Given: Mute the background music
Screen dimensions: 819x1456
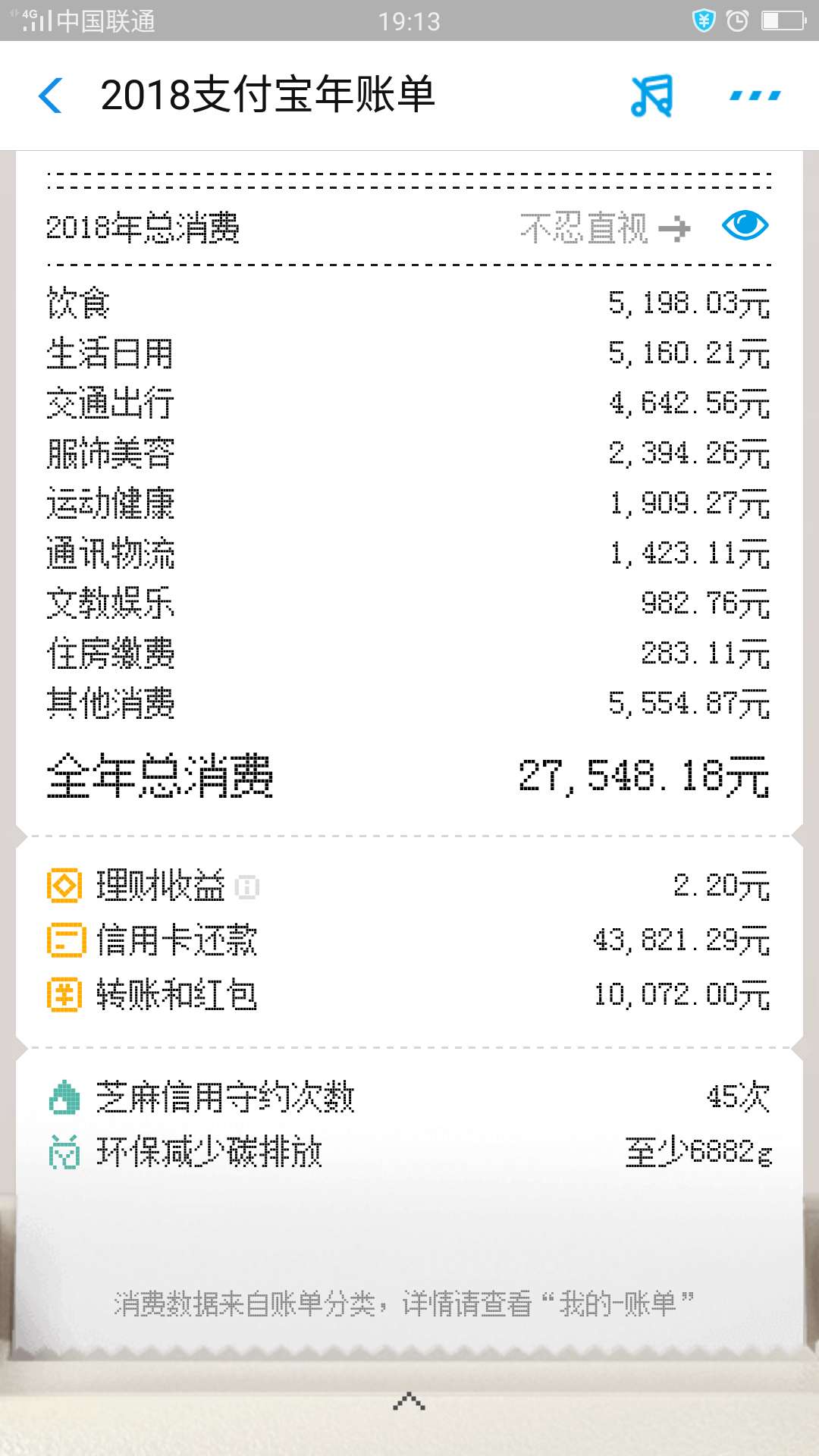Looking at the screenshot, I should click(651, 96).
